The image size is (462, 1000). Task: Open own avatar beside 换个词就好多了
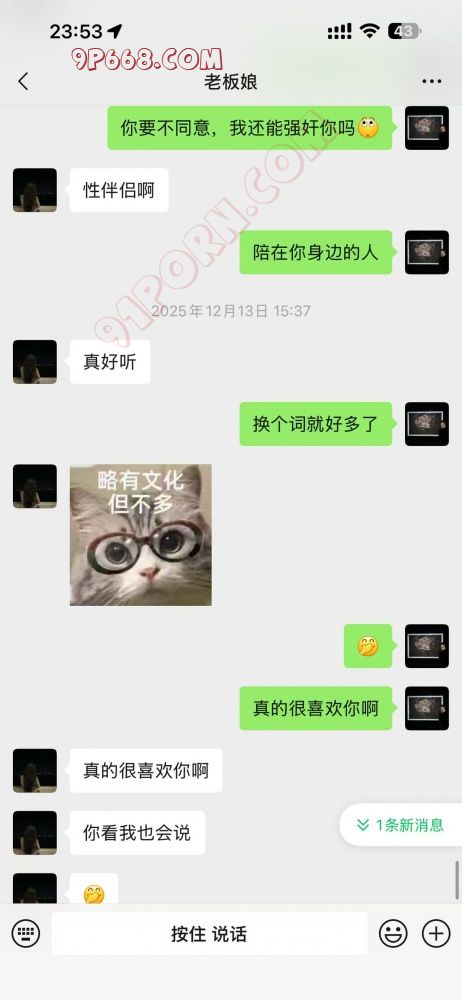[x=427, y=423]
